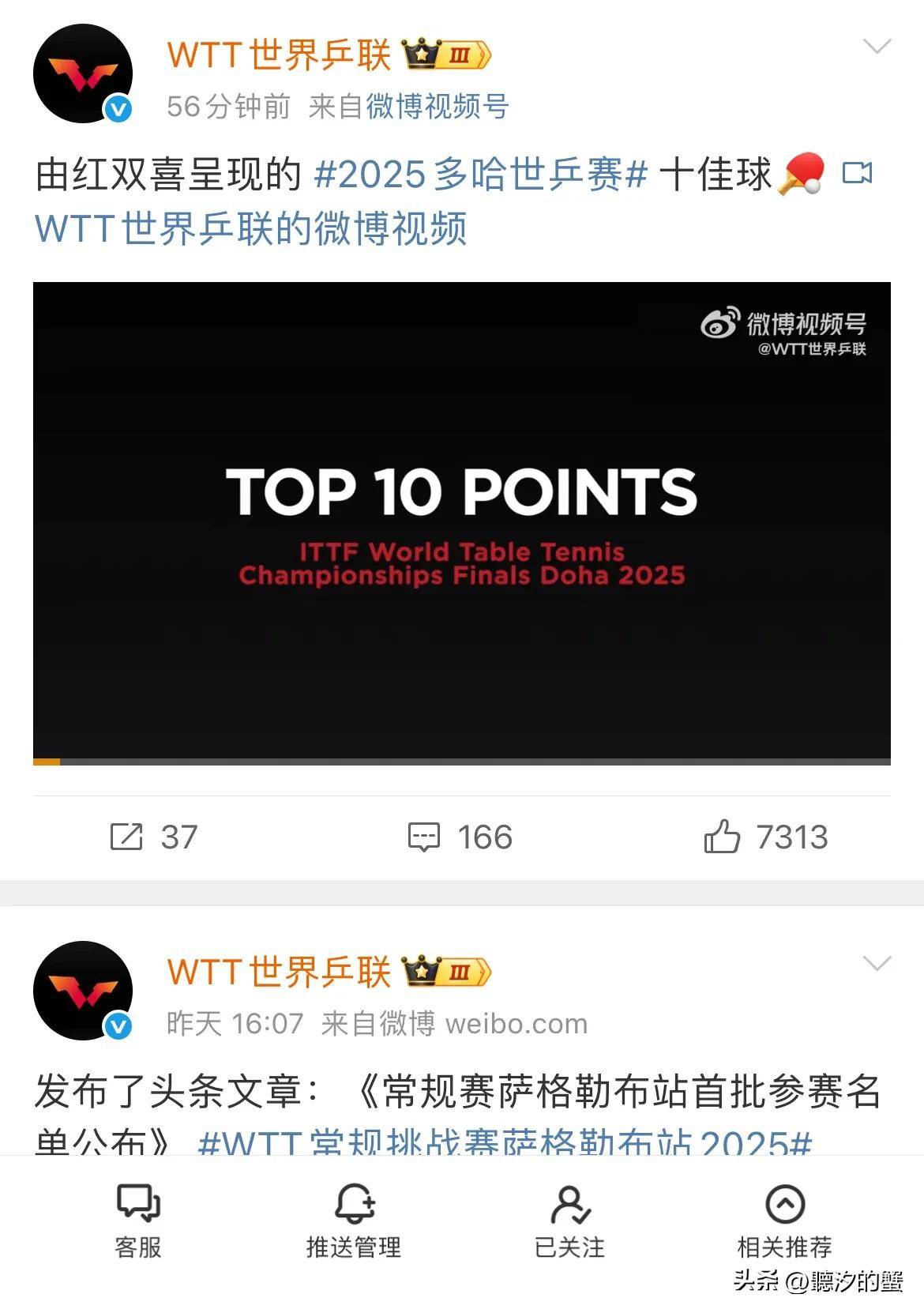
Task: Expand the dropdown chevron on yesterday's 16:07 post
Action: pyautogui.click(x=877, y=964)
